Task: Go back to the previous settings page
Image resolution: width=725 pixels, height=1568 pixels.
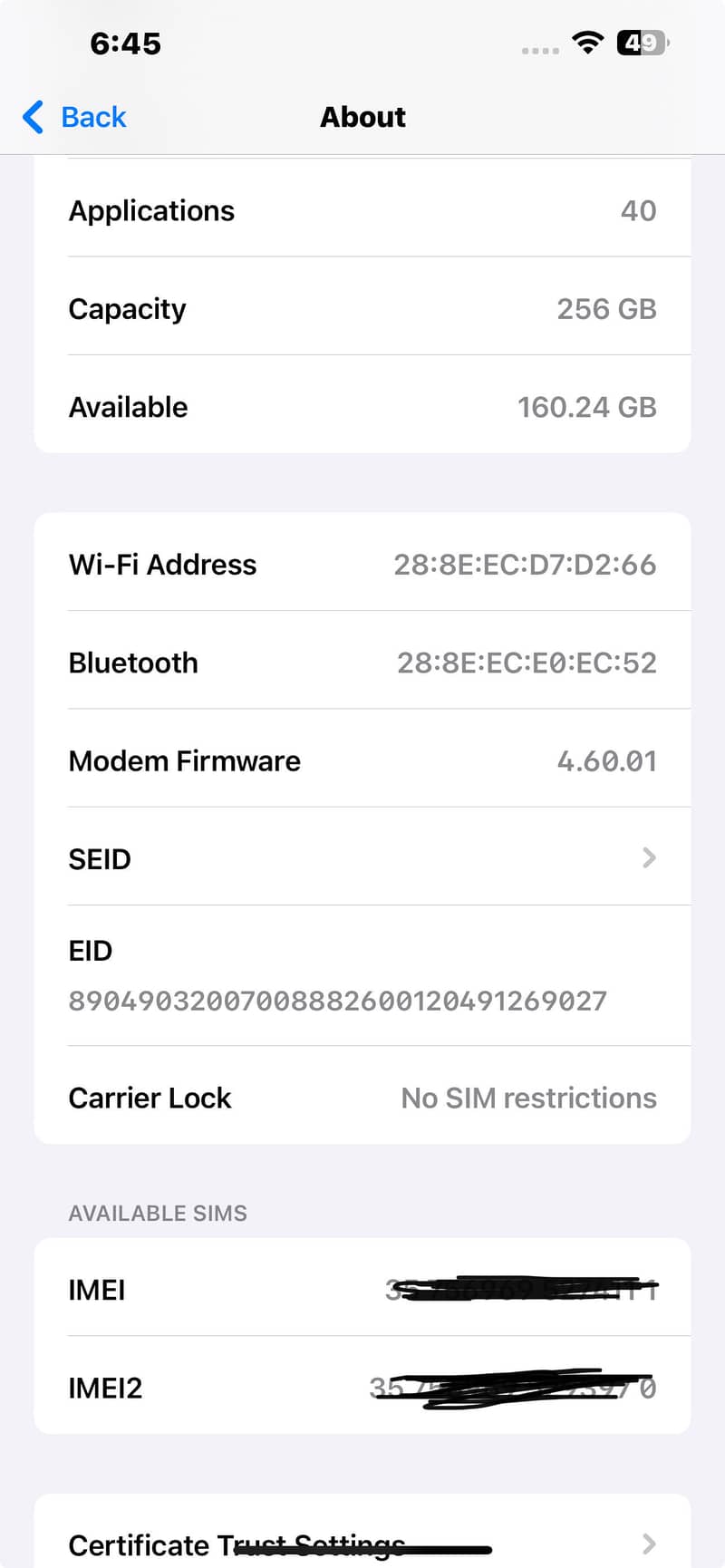Action: click(75, 117)
